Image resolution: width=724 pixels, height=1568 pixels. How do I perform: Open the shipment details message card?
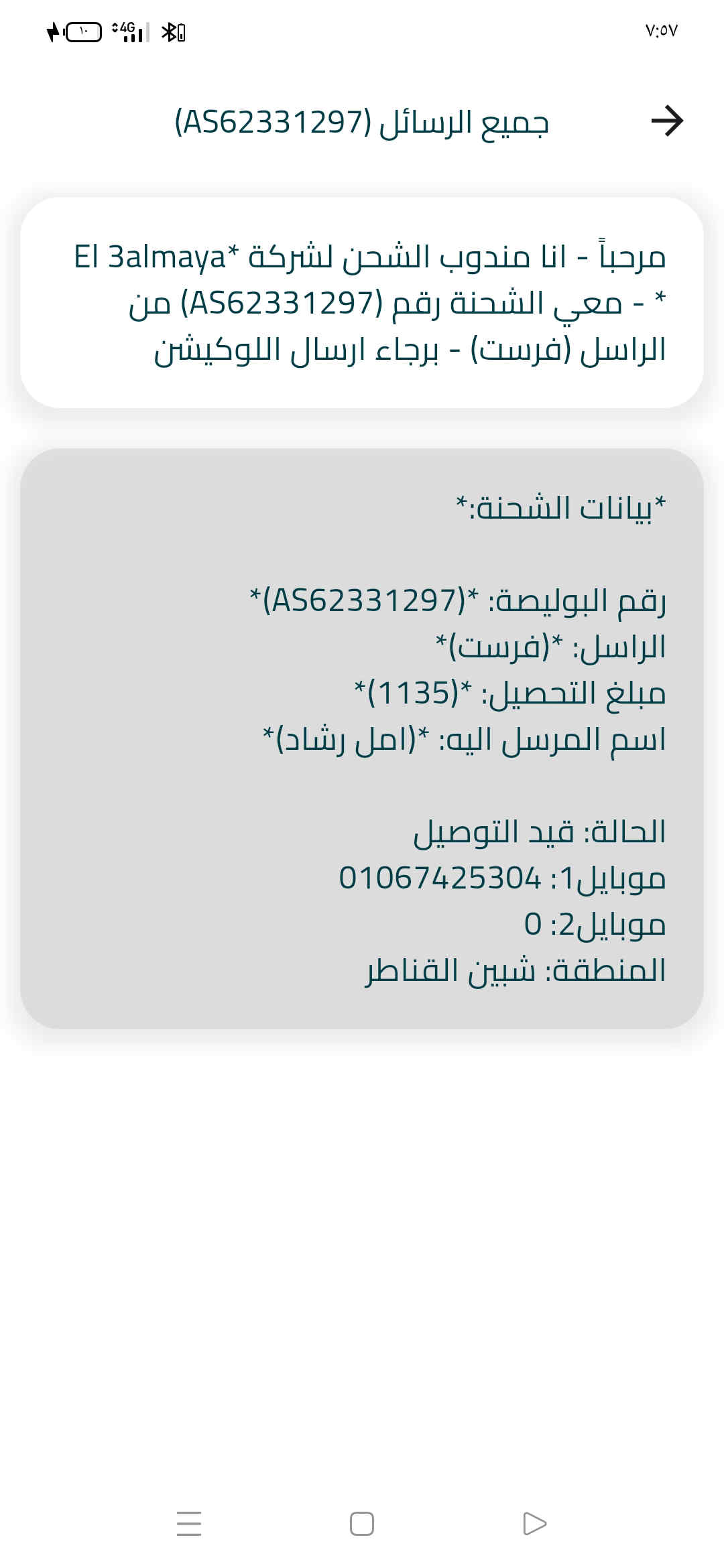tap(362, 738)
